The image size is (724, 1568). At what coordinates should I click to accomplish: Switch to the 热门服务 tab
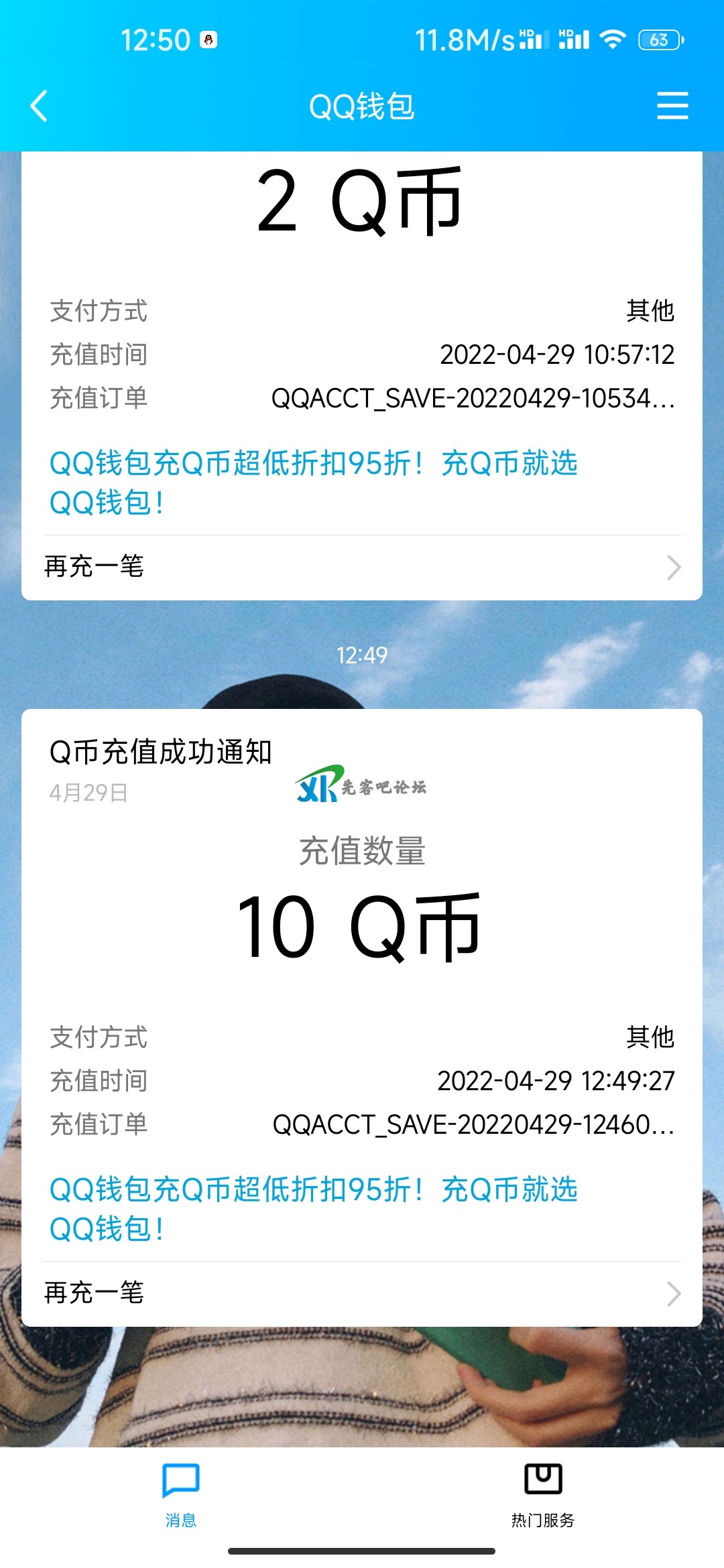coord(542,1492)
